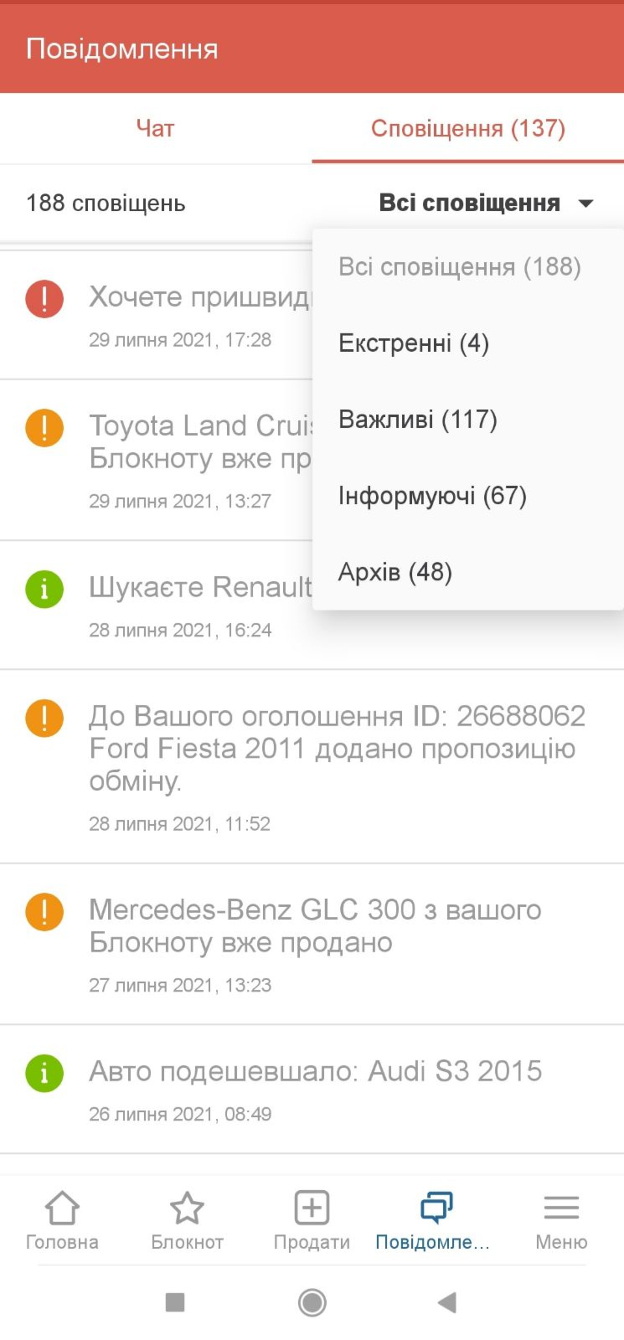Open Архів (48) notifications
The width and height of the screenshot is (624, 1340).
[395, 572]
